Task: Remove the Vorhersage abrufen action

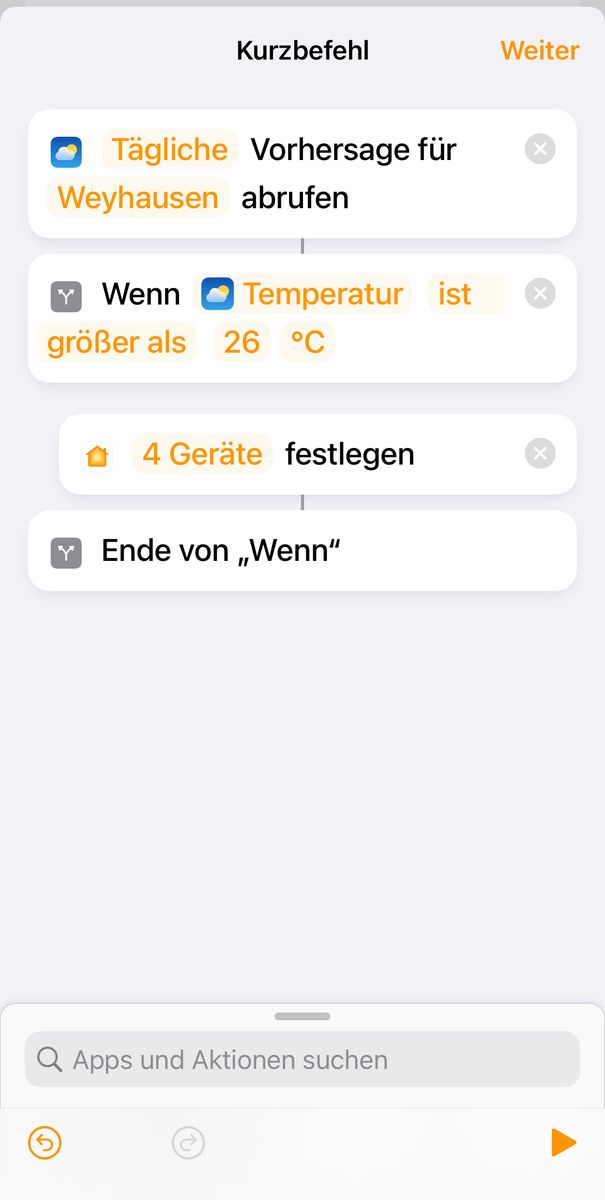Action: (x=540, y=150)
